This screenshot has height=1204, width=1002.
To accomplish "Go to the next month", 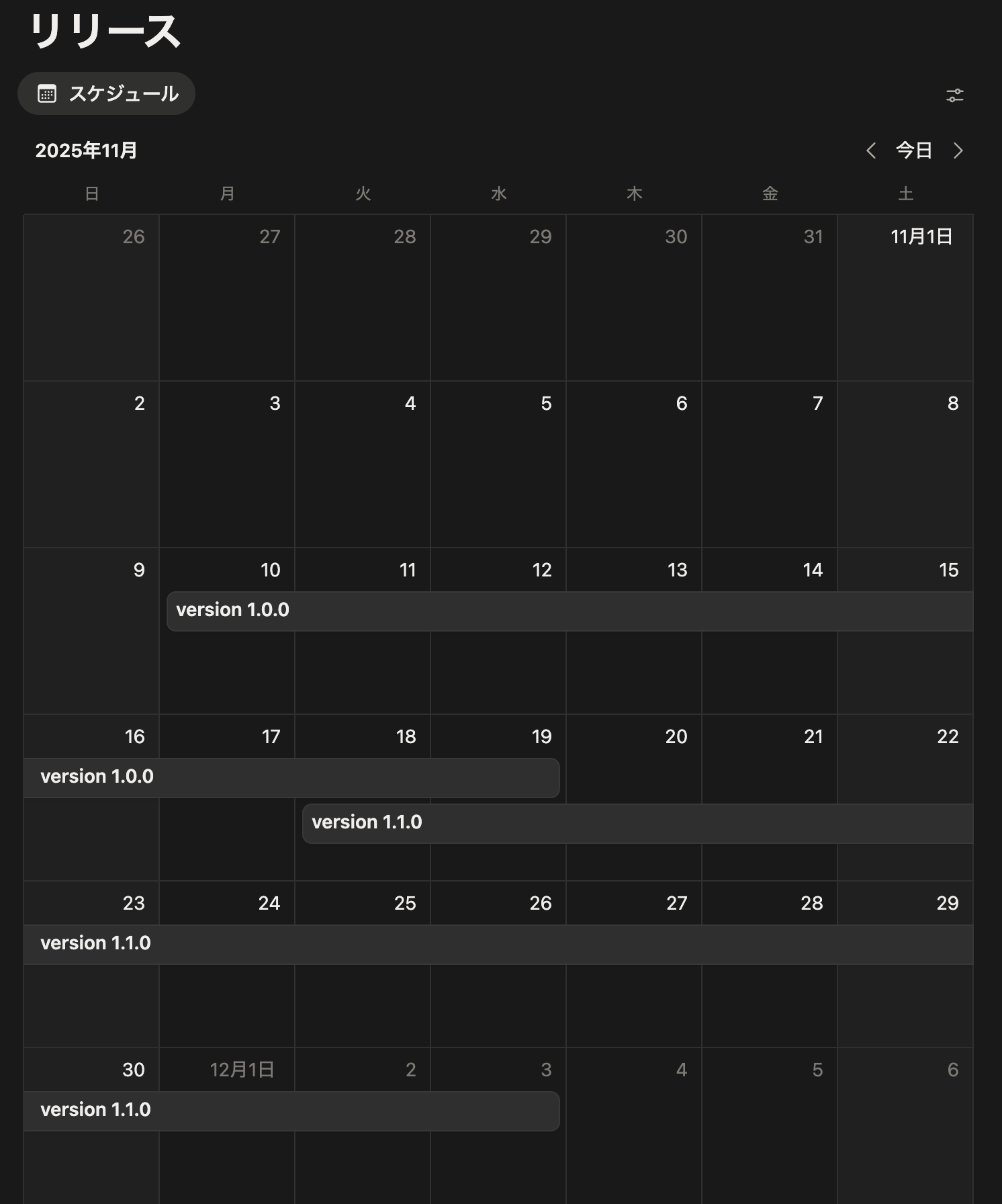I will (958, 150).
